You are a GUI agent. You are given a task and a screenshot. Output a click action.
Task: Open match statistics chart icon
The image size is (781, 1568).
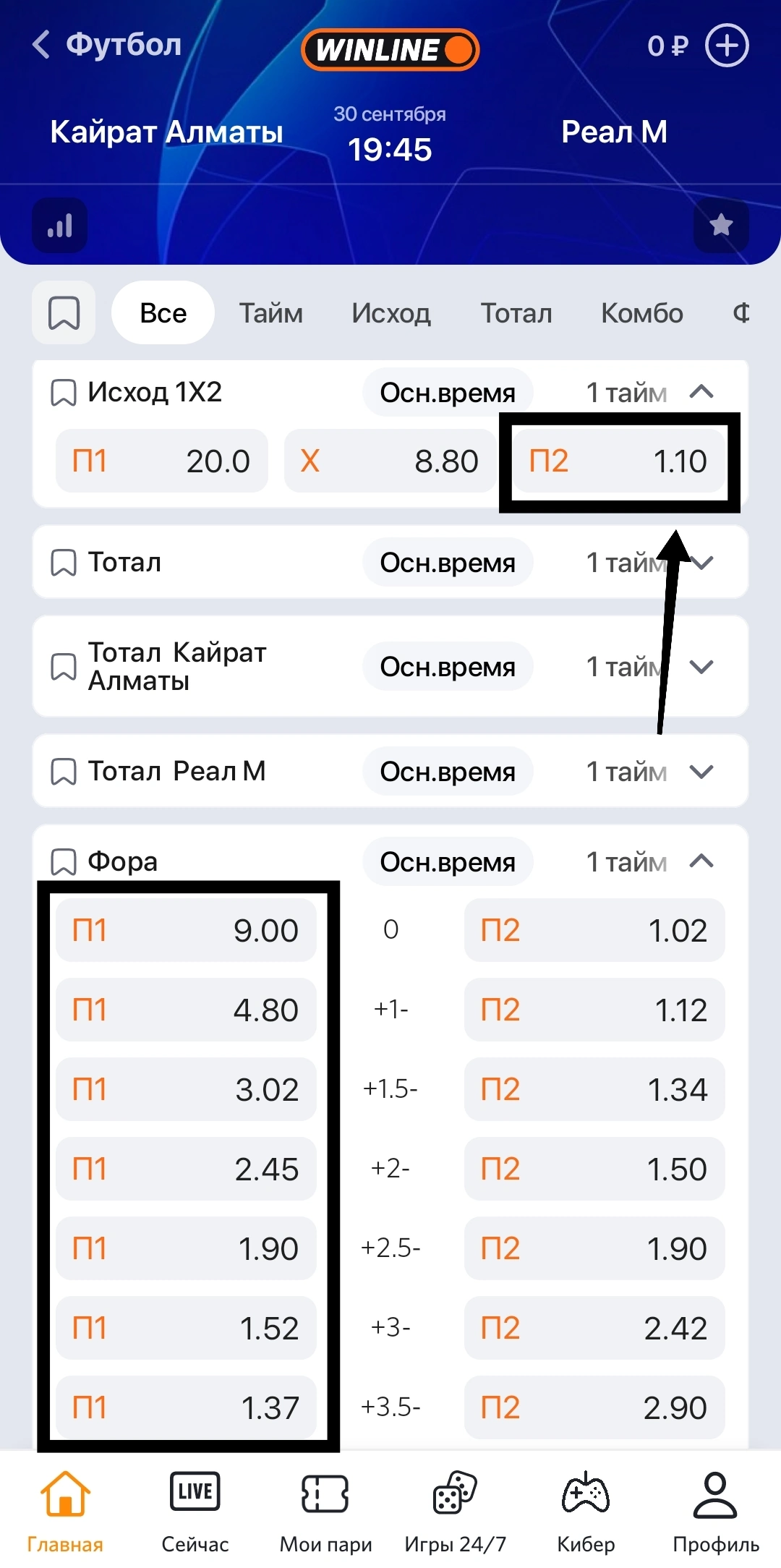pyautogui.click(x=60, y=226)
